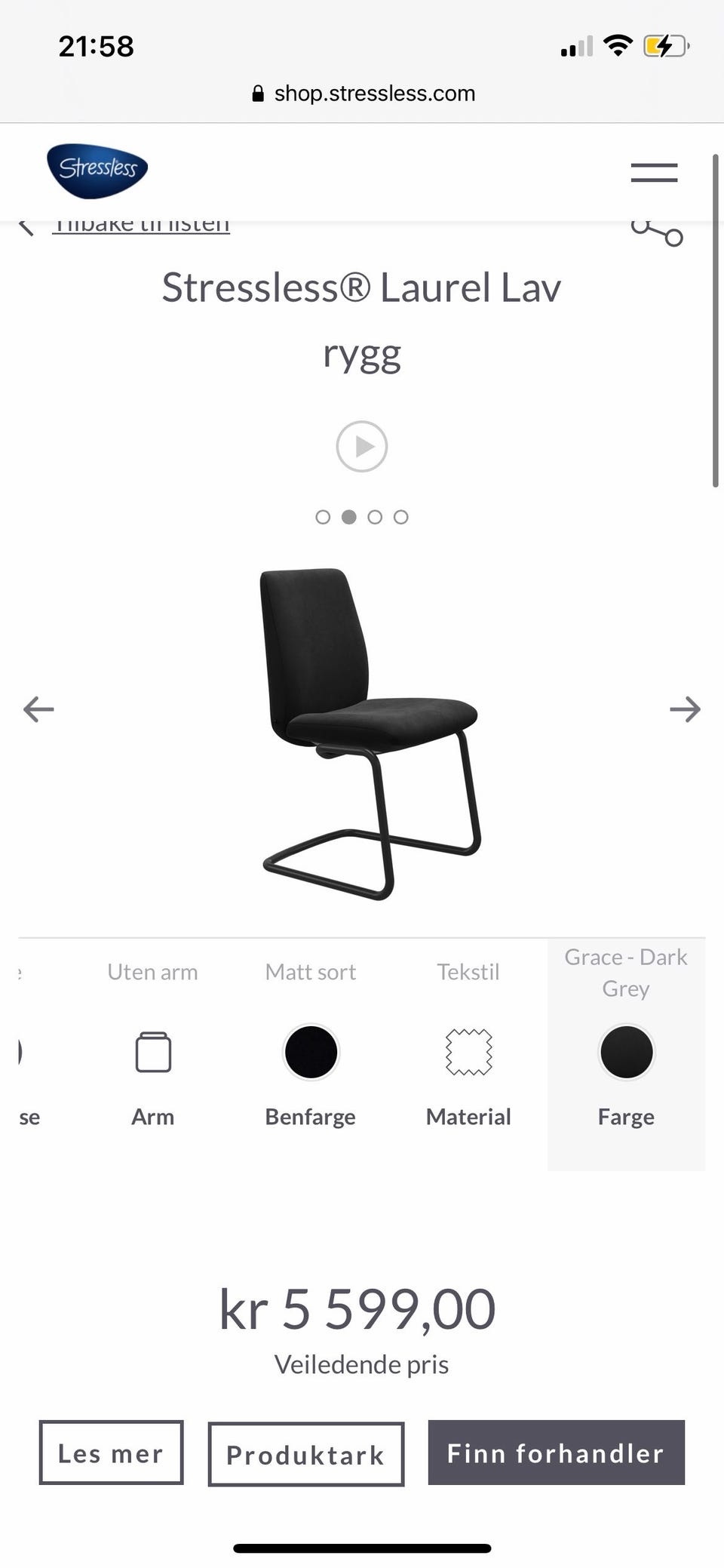The height and width of the screenshot is (1568, 724).
Task: Tap Finn forhandler to locate dealer
Action: (557, 1453)
